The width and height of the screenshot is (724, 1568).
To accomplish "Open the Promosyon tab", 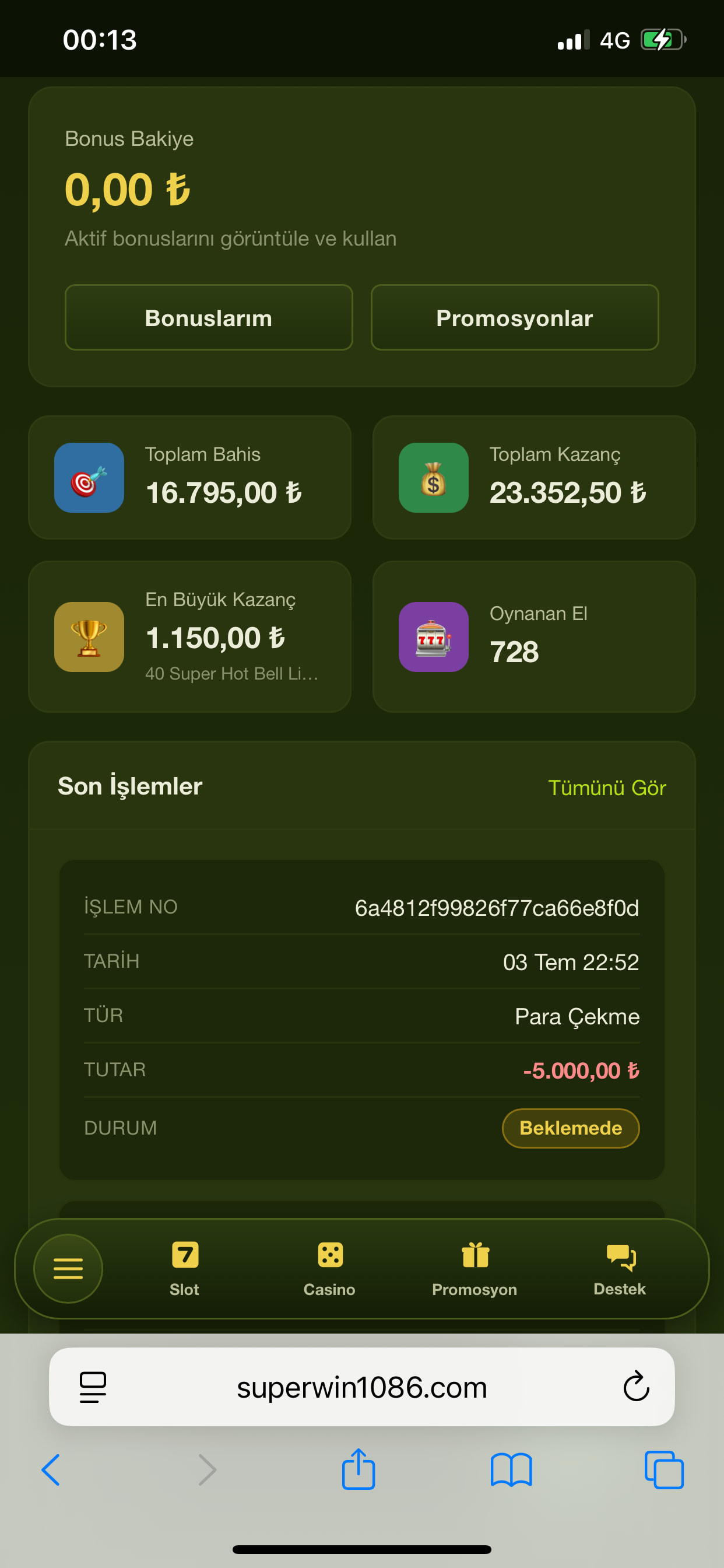I will point(475,1269).
